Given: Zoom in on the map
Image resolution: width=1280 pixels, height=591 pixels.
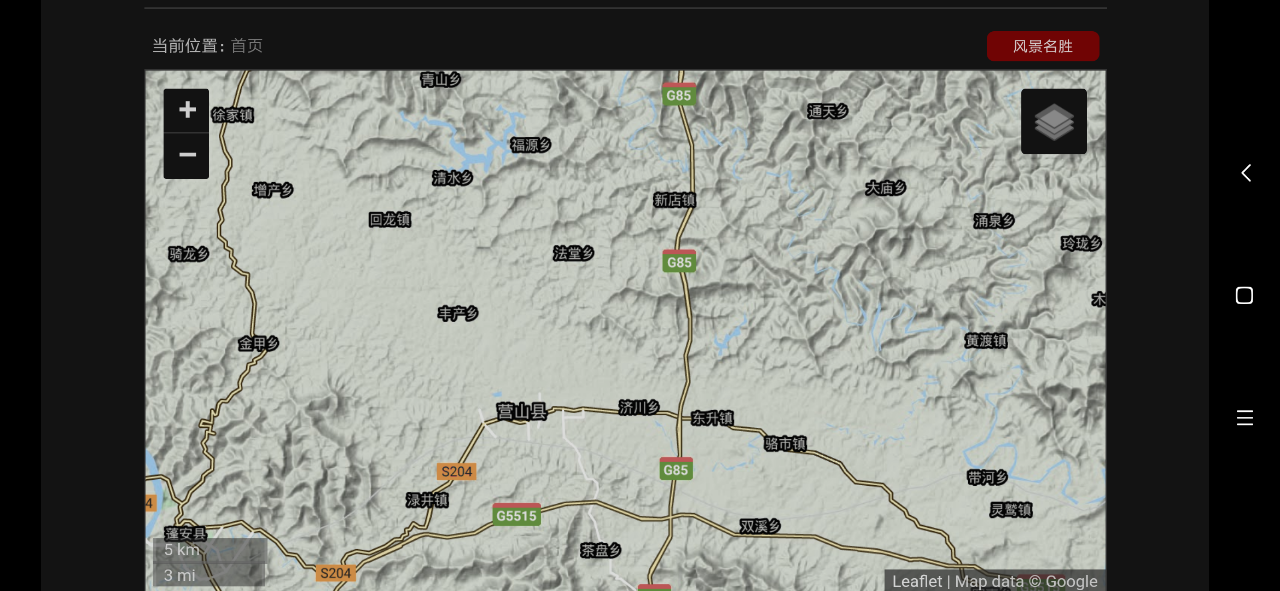Looking at the screenshot, I should pos(187,110).
